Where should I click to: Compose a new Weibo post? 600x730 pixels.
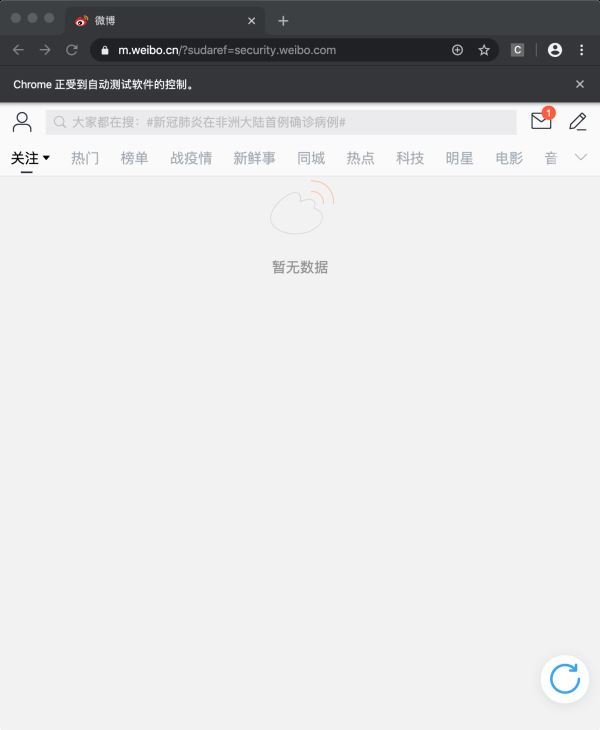point(577,122)
